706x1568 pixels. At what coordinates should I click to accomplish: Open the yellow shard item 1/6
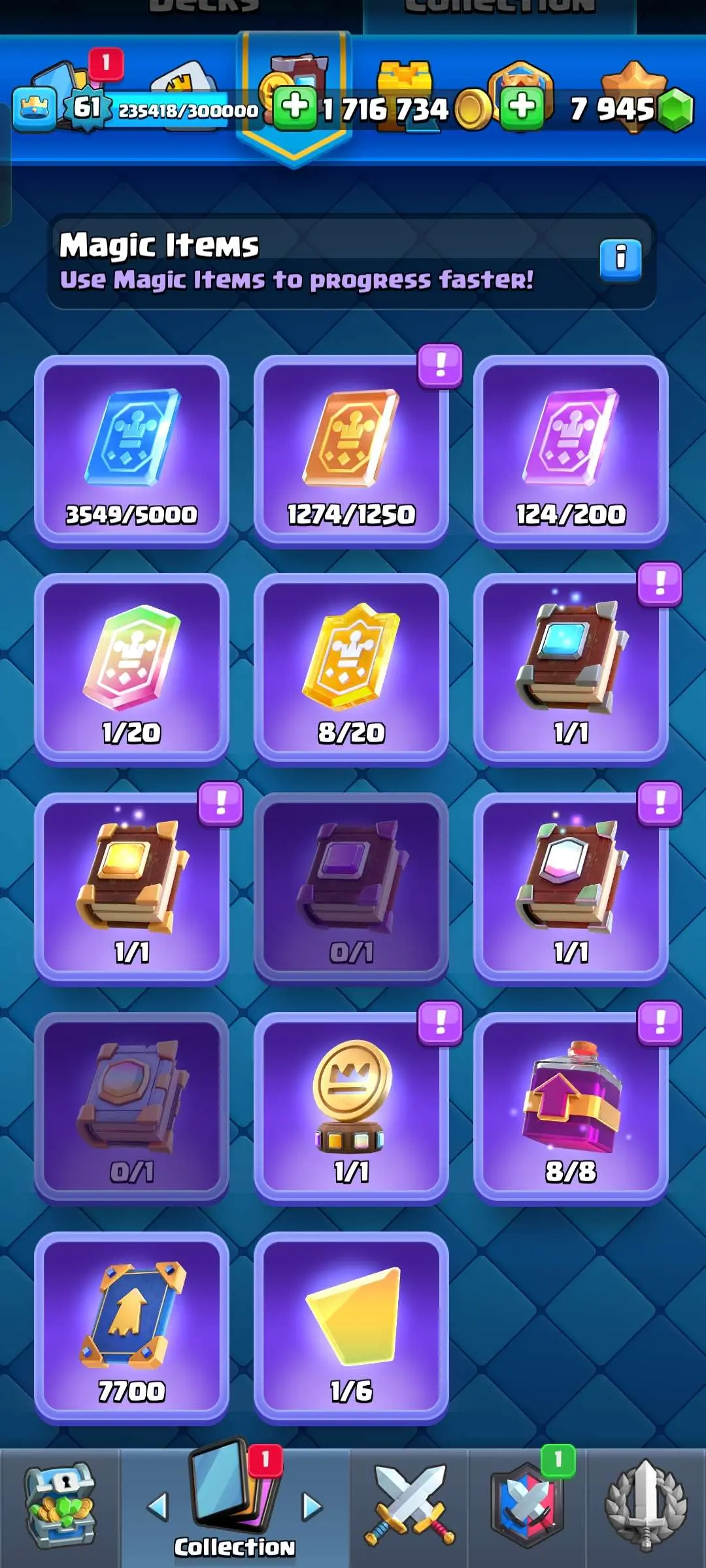coord(351,1328)
